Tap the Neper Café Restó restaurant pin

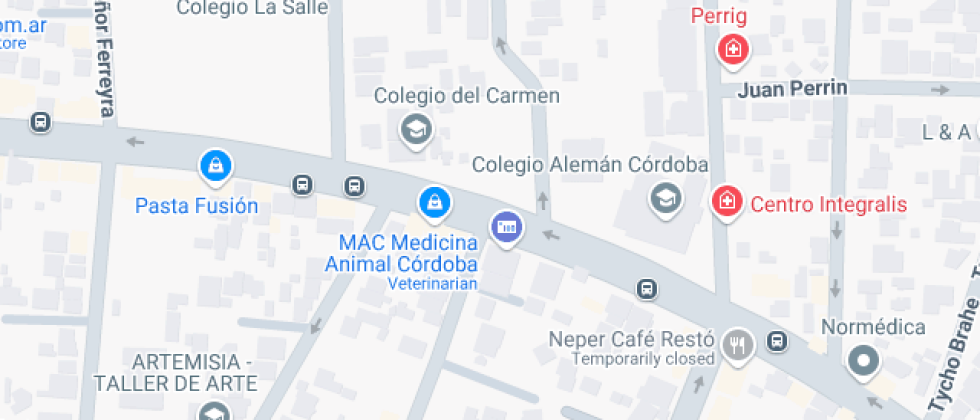(x=738, y=346)
